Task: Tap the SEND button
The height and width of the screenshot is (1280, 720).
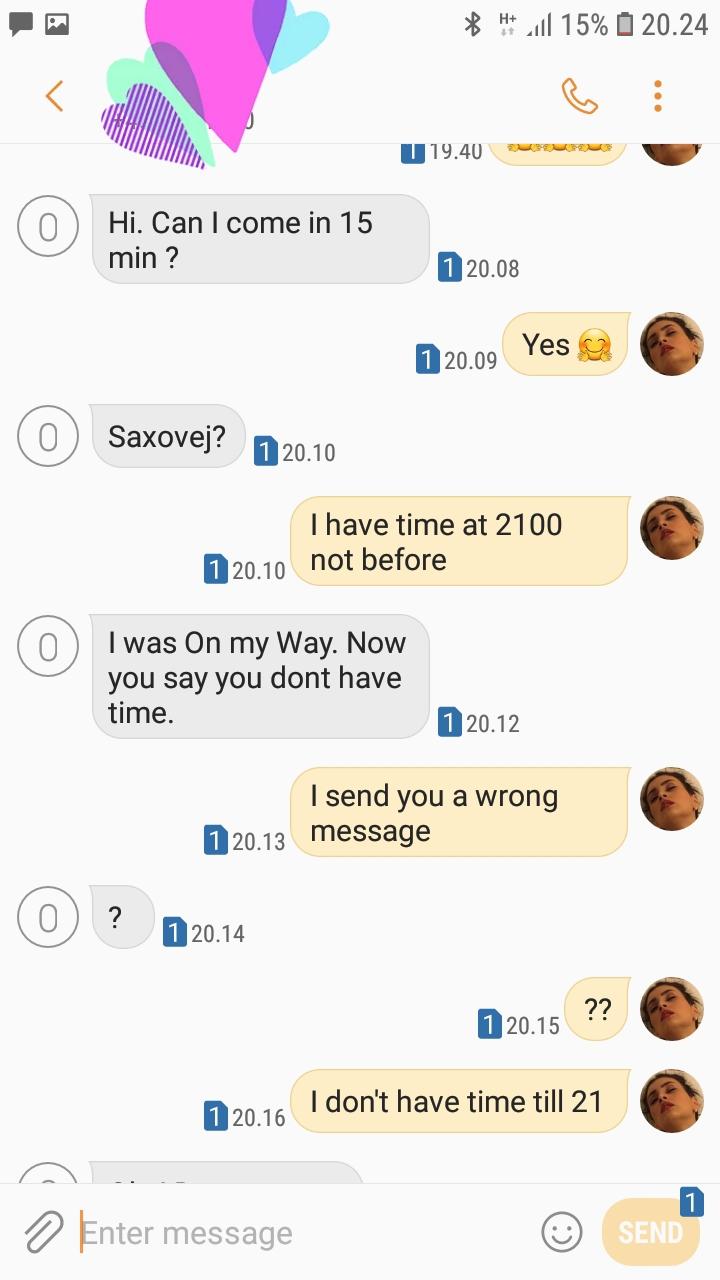Action: point(650,1232)
